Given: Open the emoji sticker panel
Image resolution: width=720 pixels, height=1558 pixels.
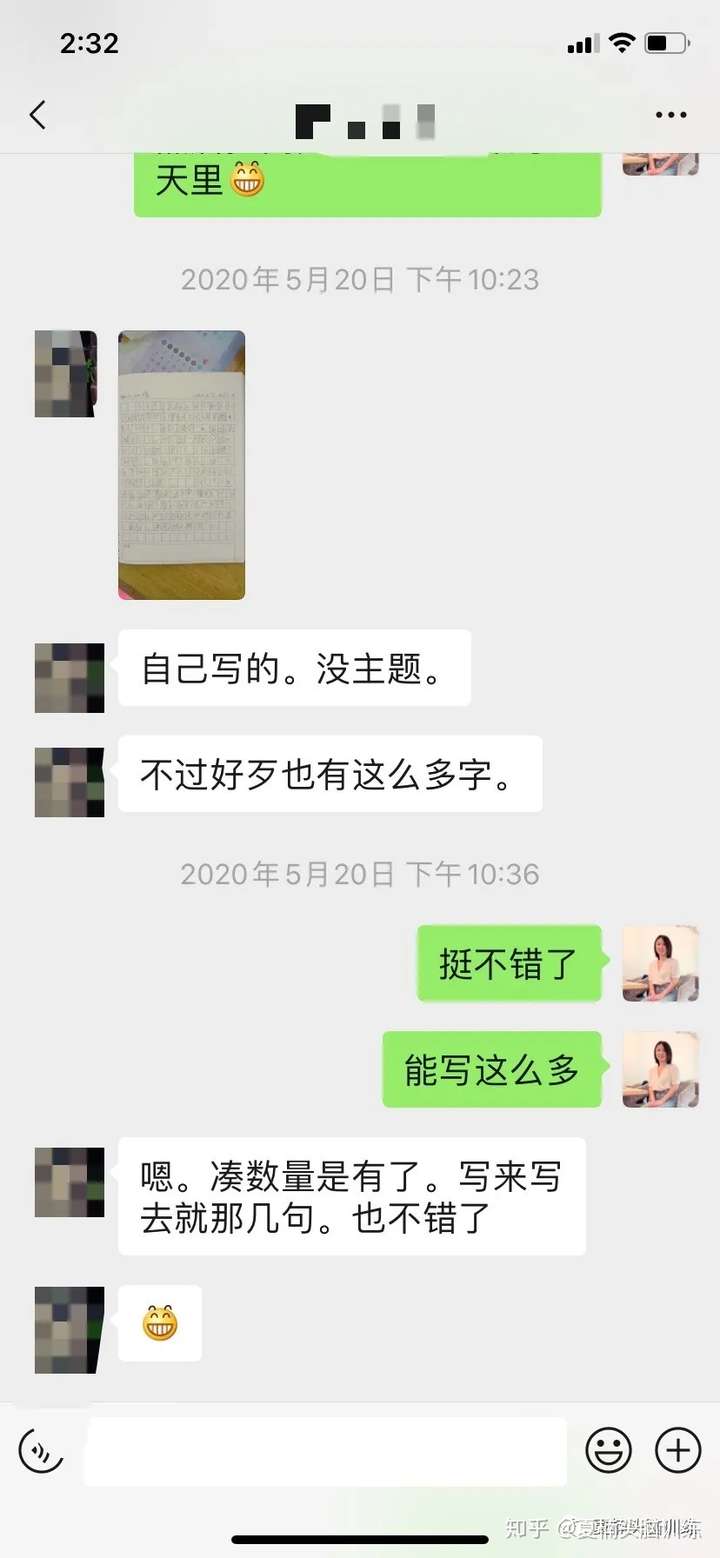Looking at the screenshot, I should (608, 1450).
